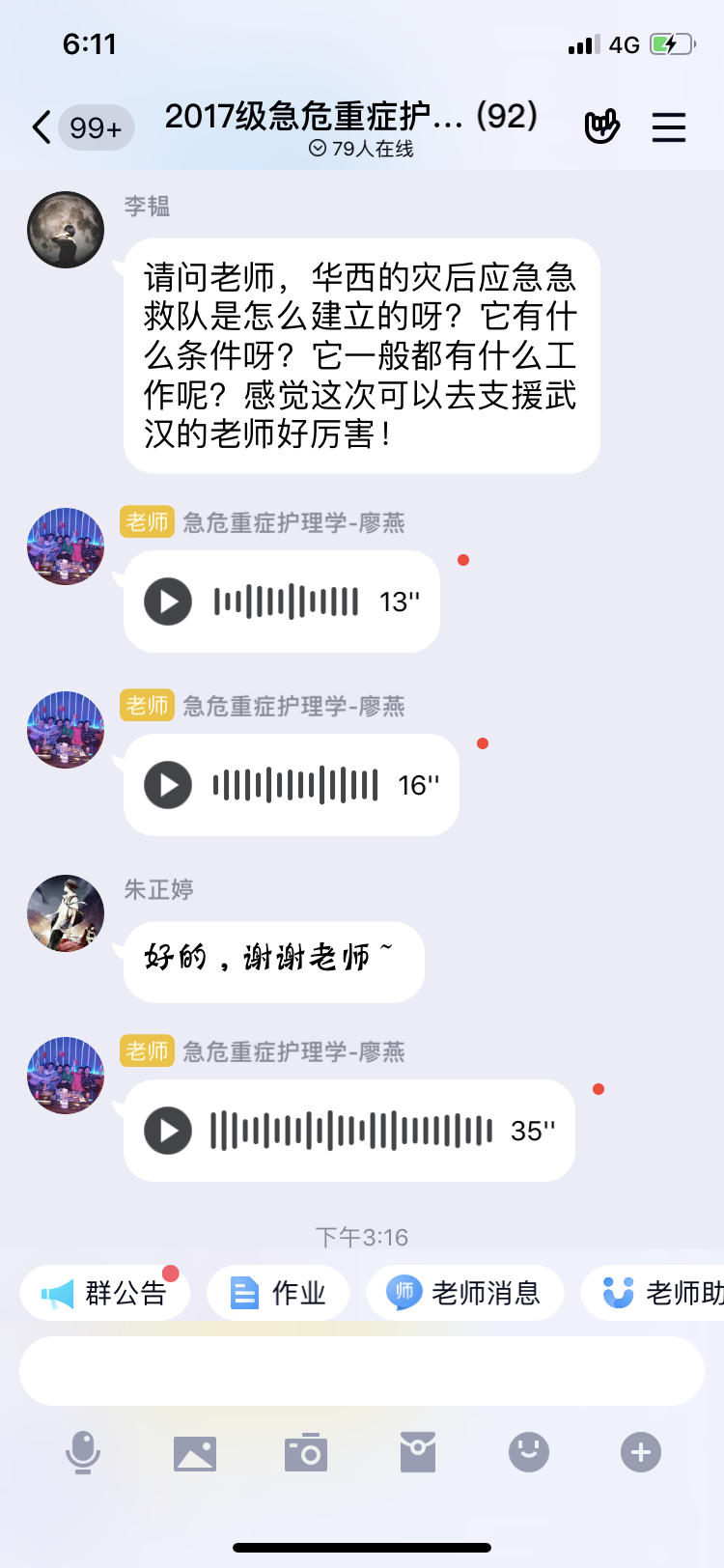View 朱正婷's profile avatar
724x1568 pixels.
pyautogui.click(x=66, y=913)
